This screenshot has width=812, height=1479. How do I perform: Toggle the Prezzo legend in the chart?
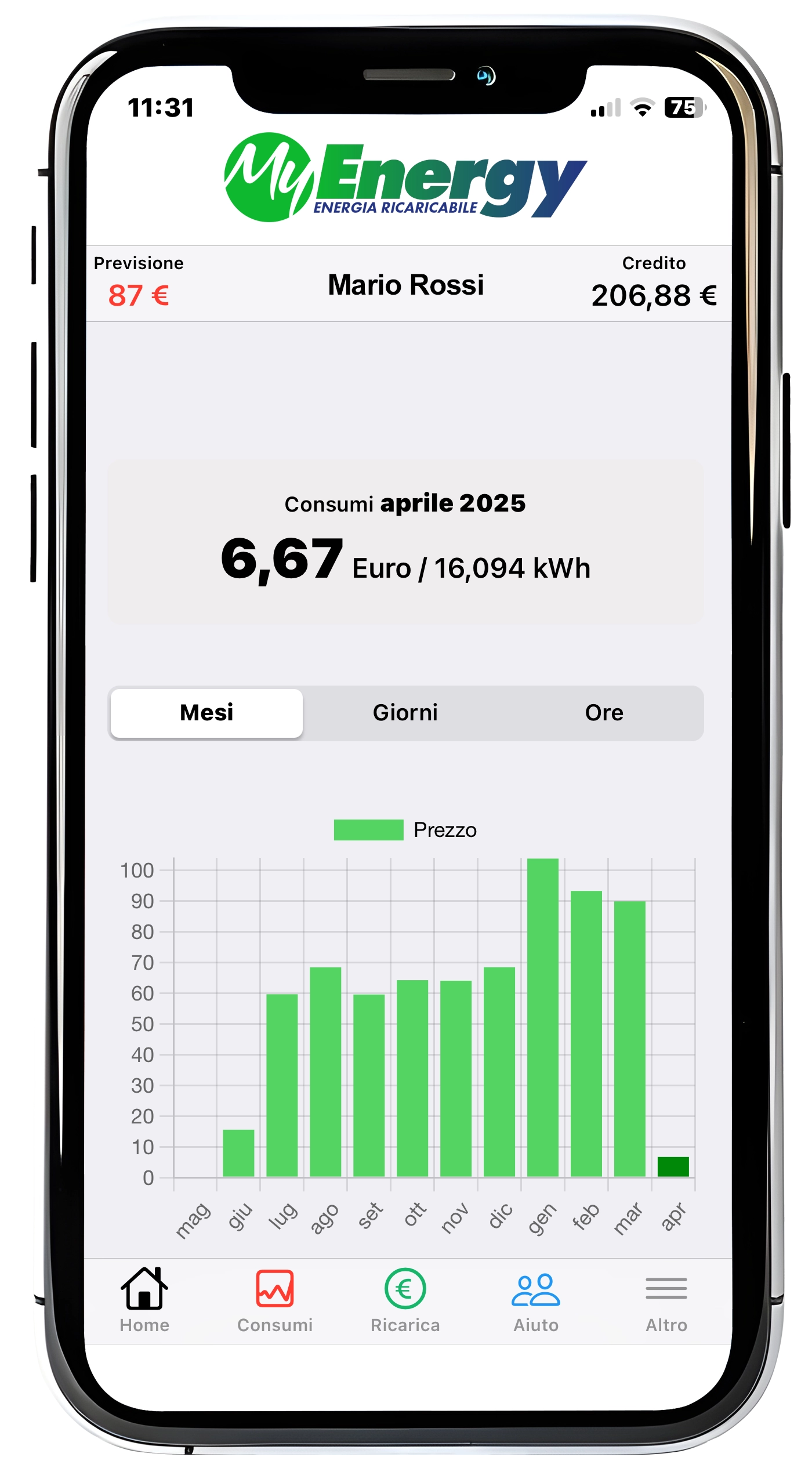[405, 829]
